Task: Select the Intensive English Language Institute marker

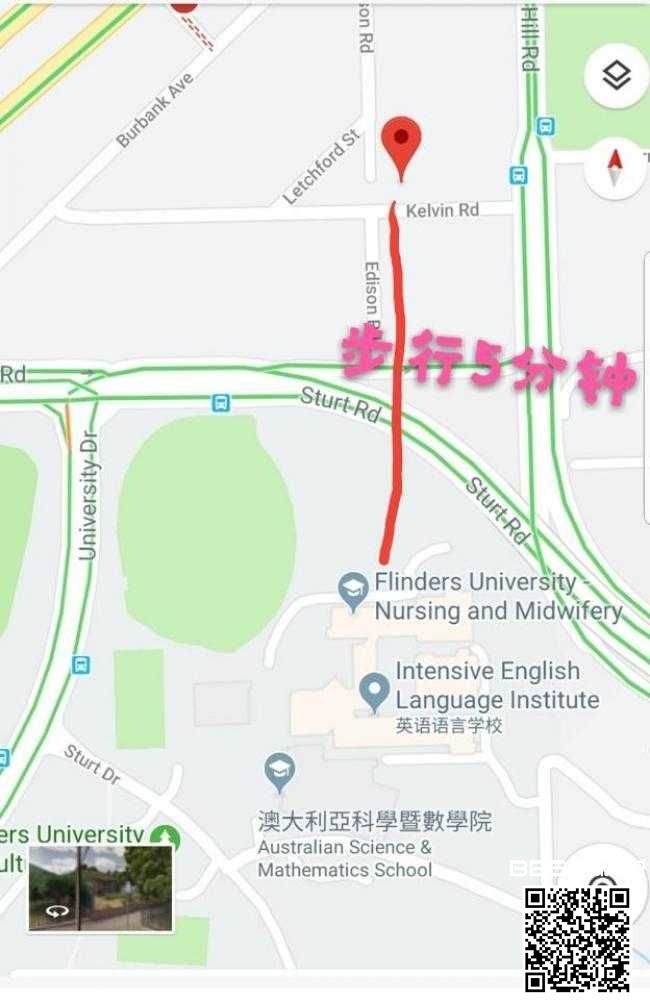Action: click(374, 691)
